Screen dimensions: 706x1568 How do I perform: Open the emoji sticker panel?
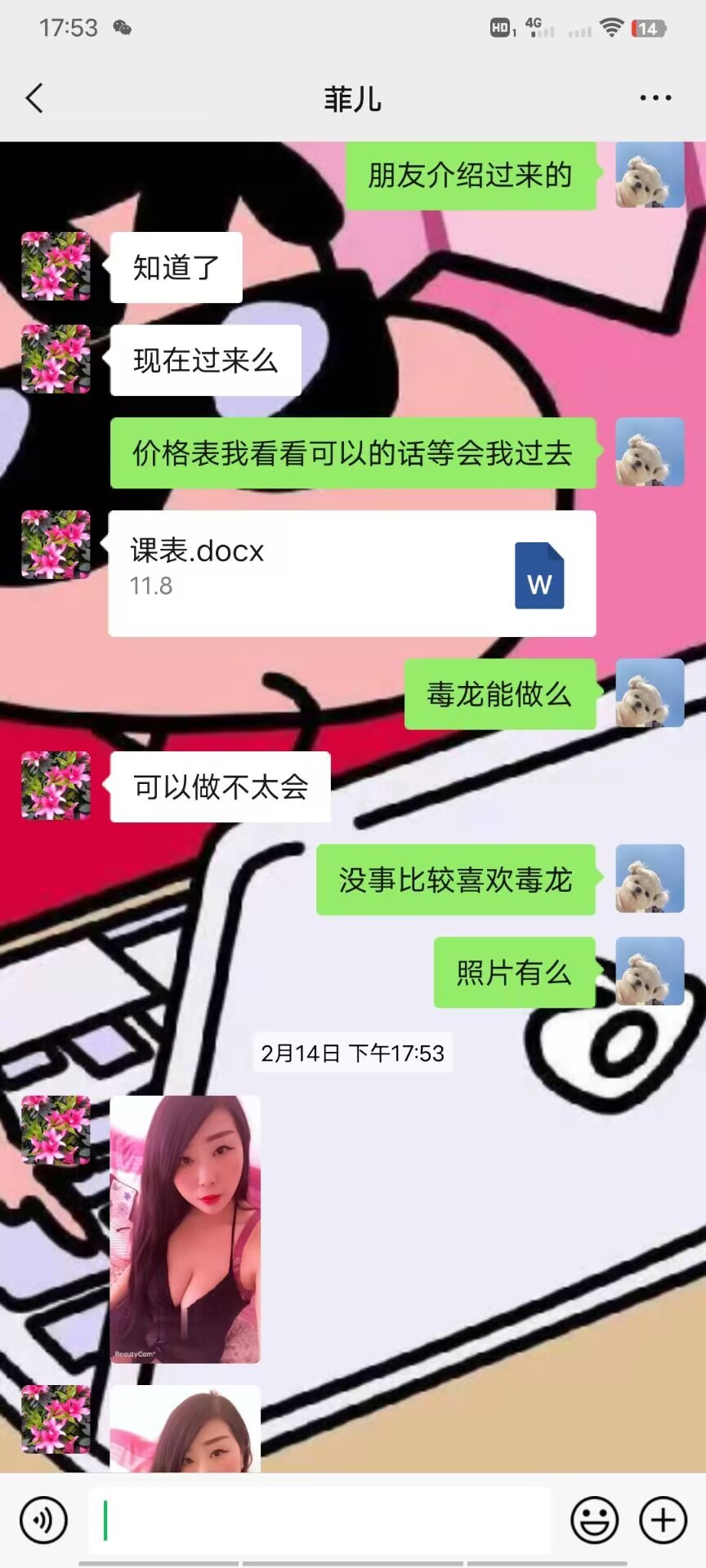click(x=594, y=1521)
